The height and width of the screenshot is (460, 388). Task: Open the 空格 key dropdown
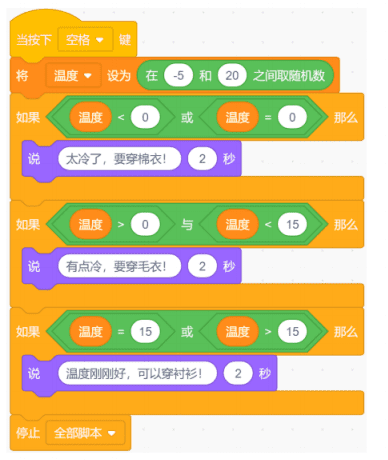pyautogui.click(x=85, y=40)
